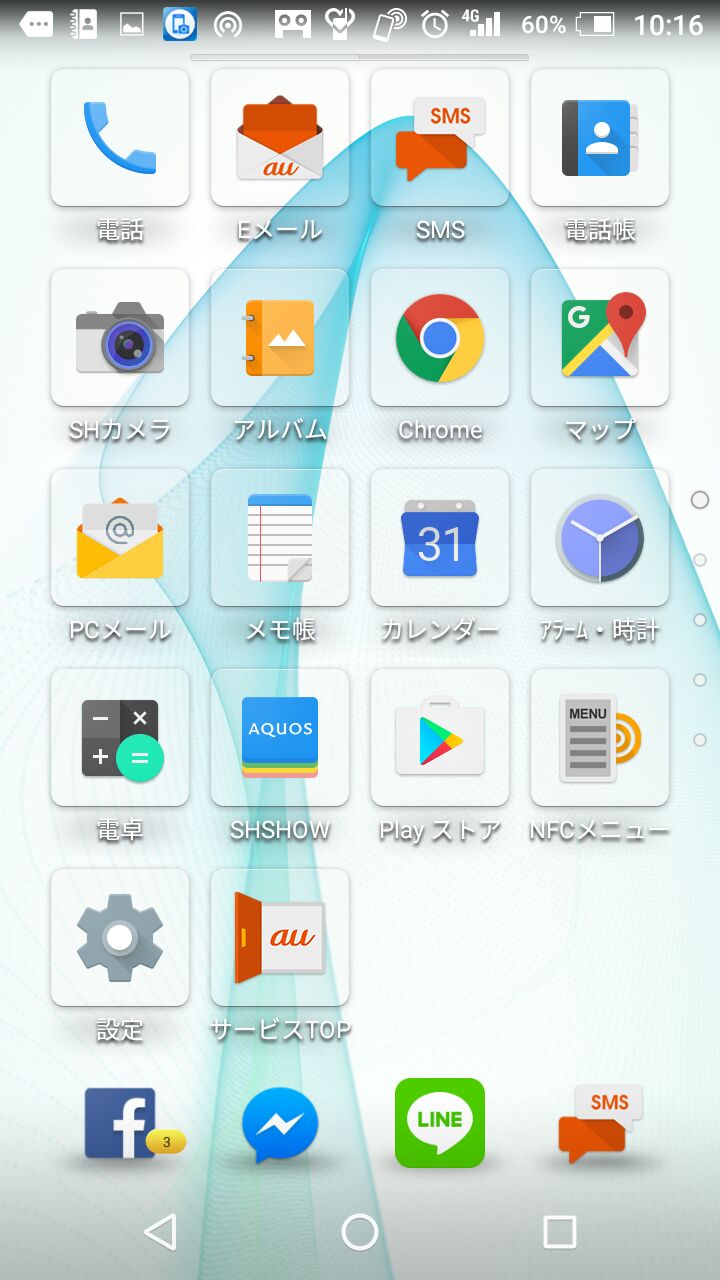The height and width of the screenshot is (1280, 720).
Task: Launch the Play ストア app
Action: tap(440, 738)
